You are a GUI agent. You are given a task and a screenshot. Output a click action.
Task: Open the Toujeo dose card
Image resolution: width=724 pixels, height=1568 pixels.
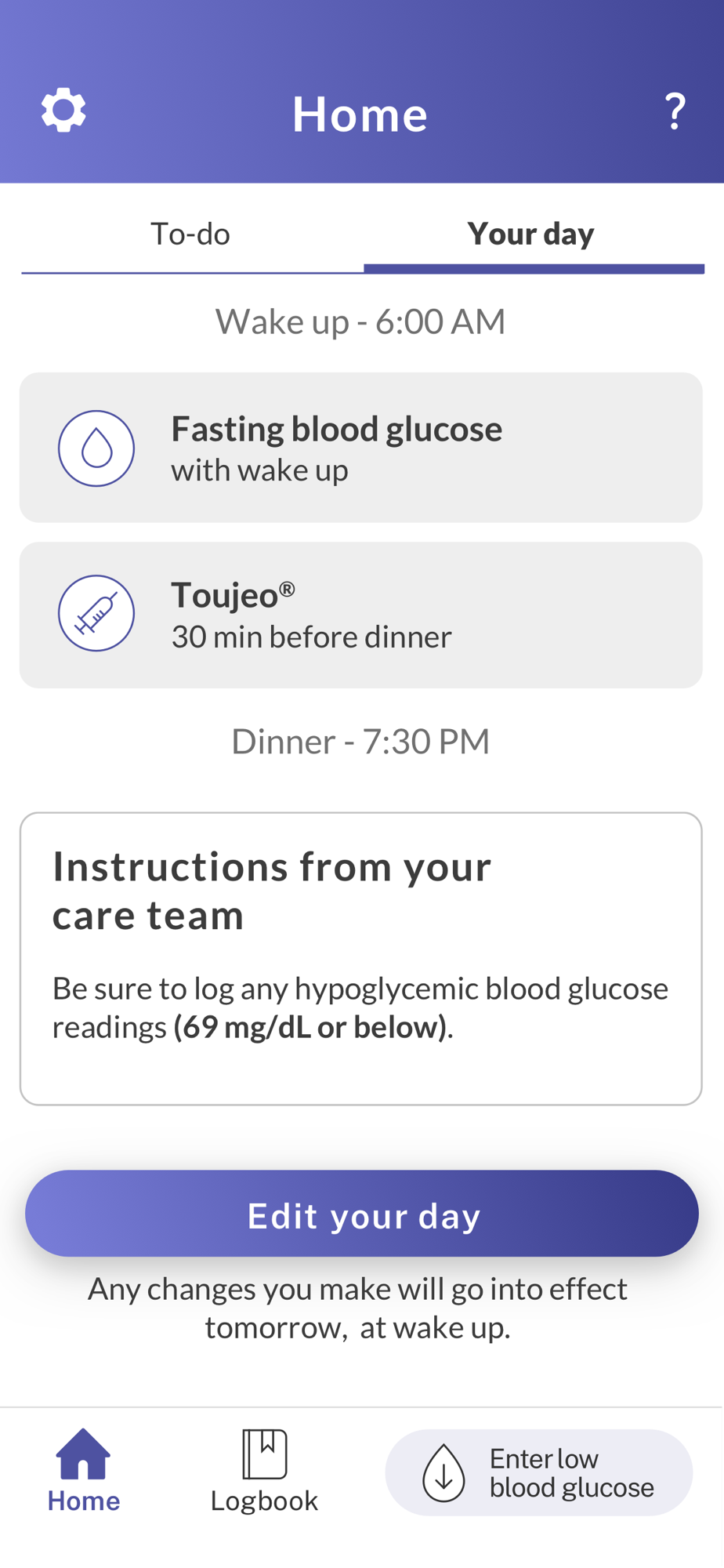[360, 615]
